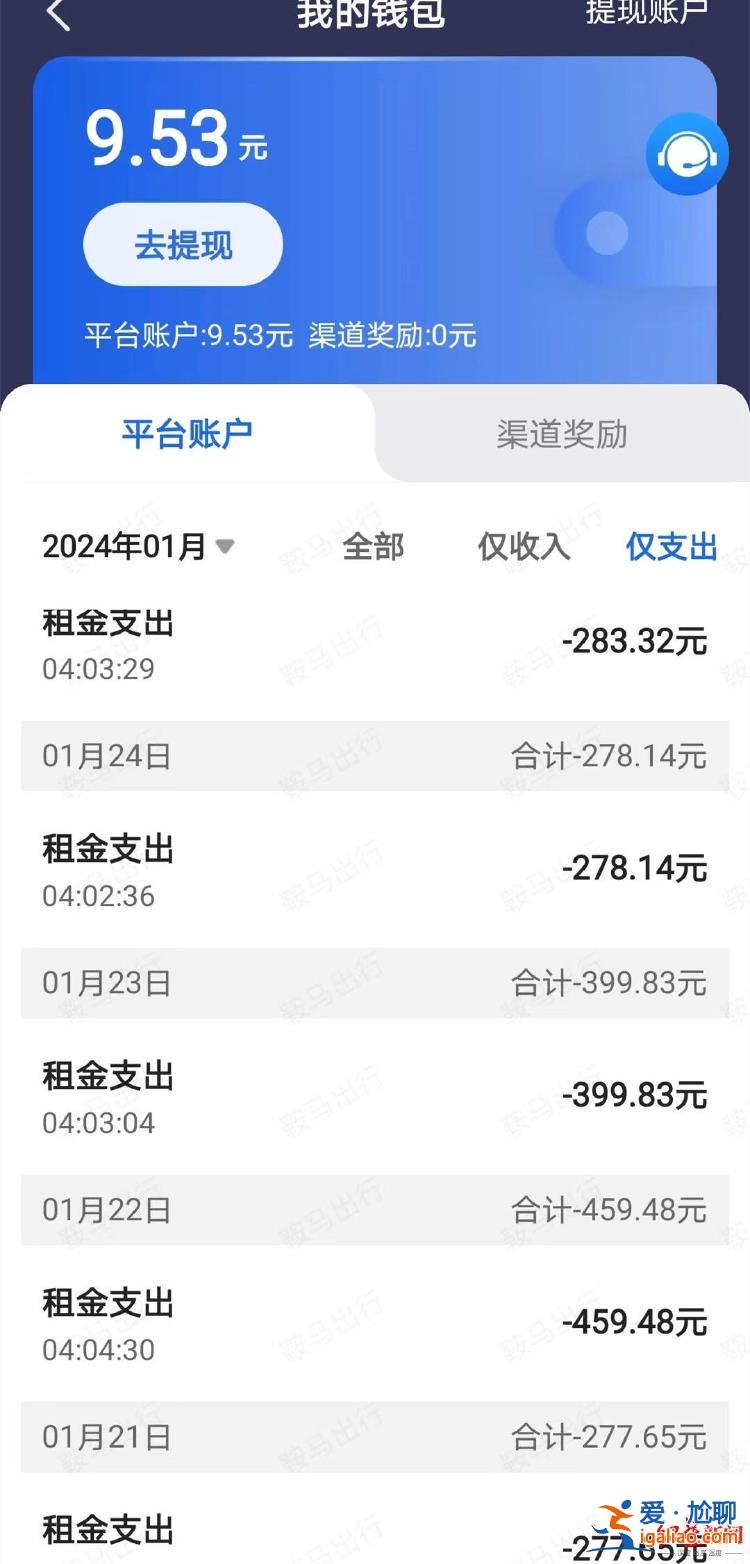
Task: Open the -283.32元 租金支出 record
Action: click(375, 644)
